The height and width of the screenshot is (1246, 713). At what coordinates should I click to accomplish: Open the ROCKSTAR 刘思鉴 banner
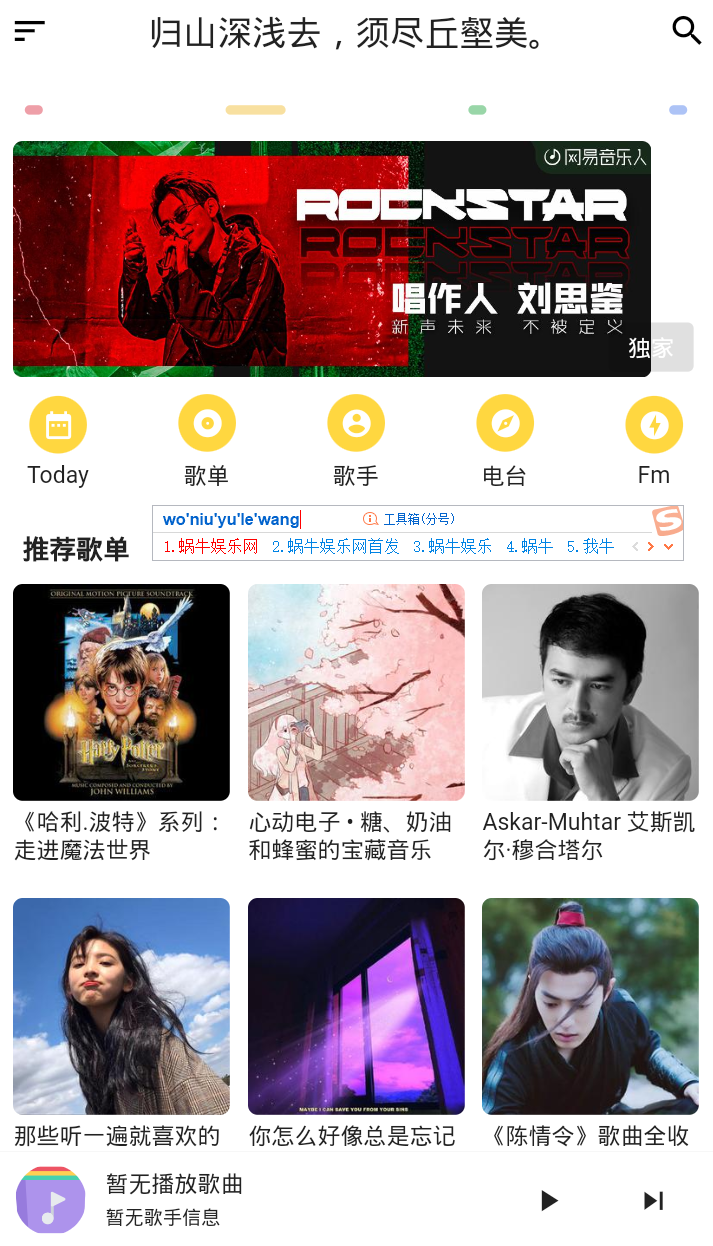[332, 259]
